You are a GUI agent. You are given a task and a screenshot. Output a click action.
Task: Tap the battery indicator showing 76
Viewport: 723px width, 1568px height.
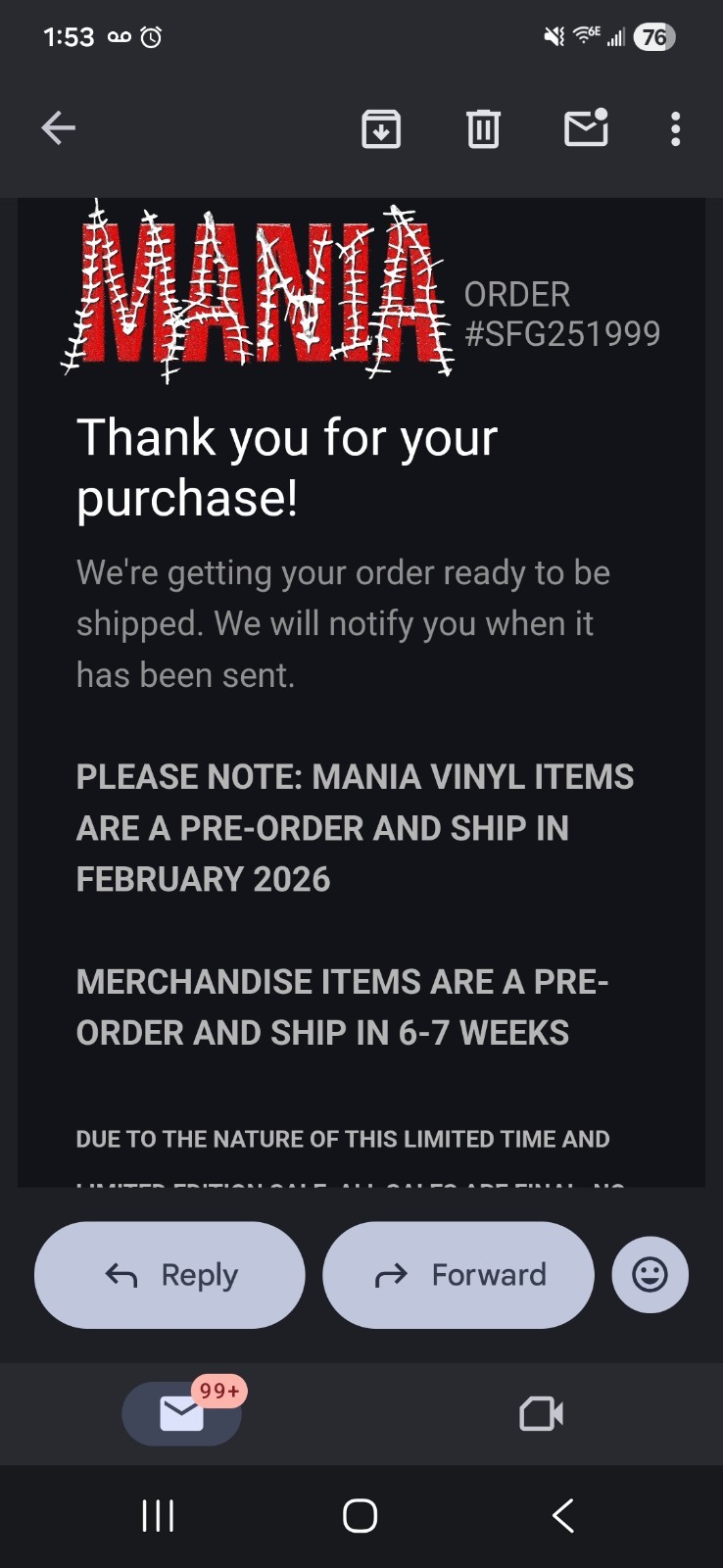[x=652, y=35]
